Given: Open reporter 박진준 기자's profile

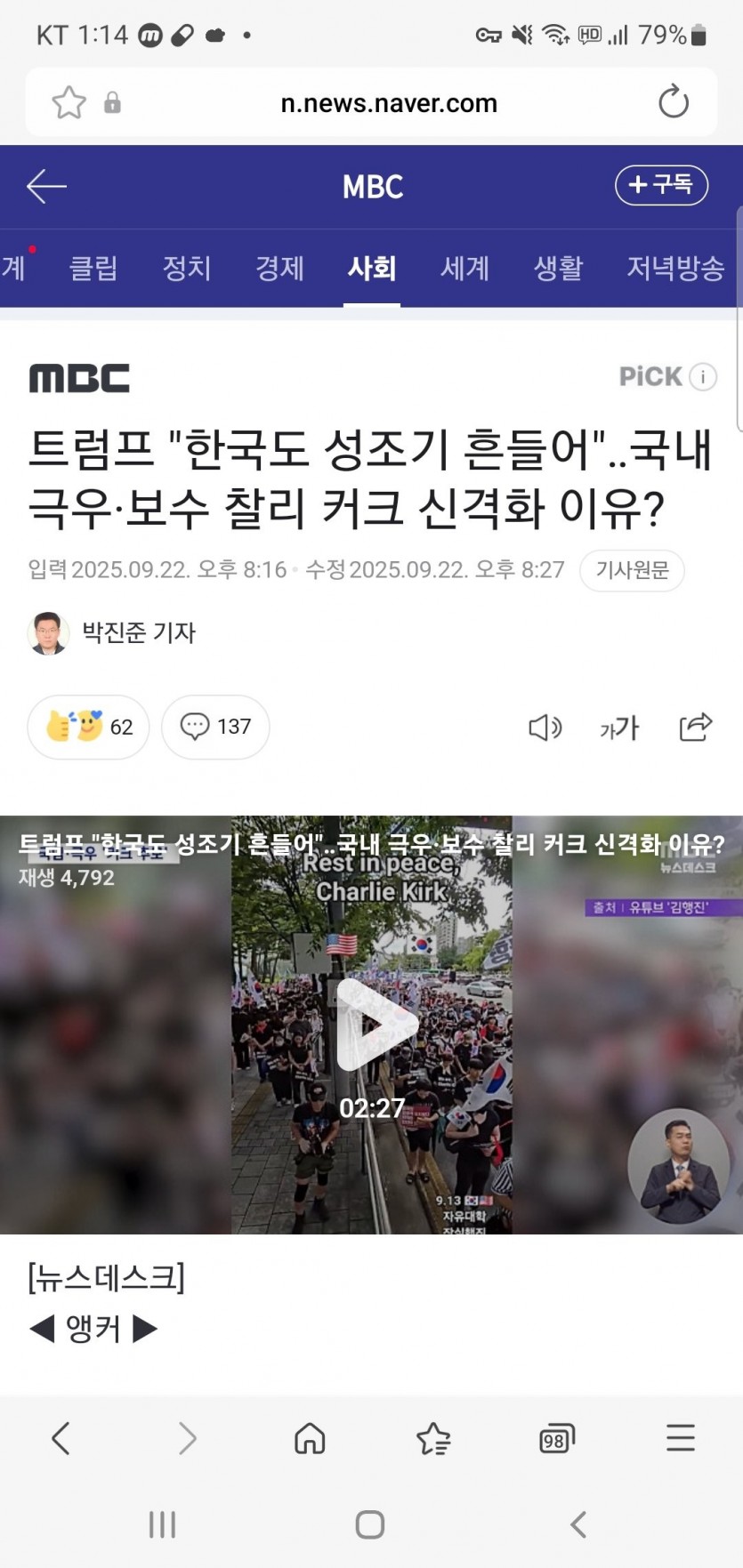Looking at the screenshot, I should point(138,632).
